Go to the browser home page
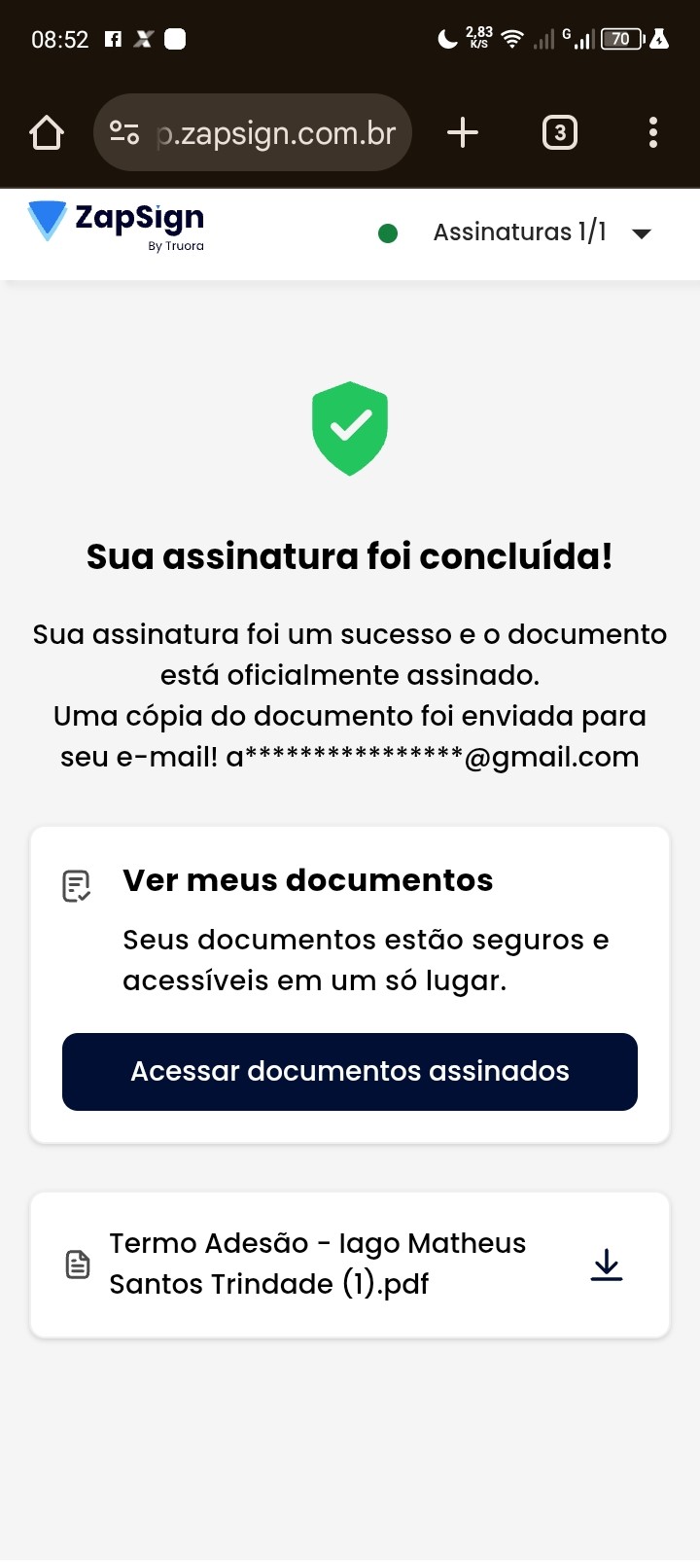This screenshot has width=700, height=1568. pyautogui.click(x=47, y=132)
